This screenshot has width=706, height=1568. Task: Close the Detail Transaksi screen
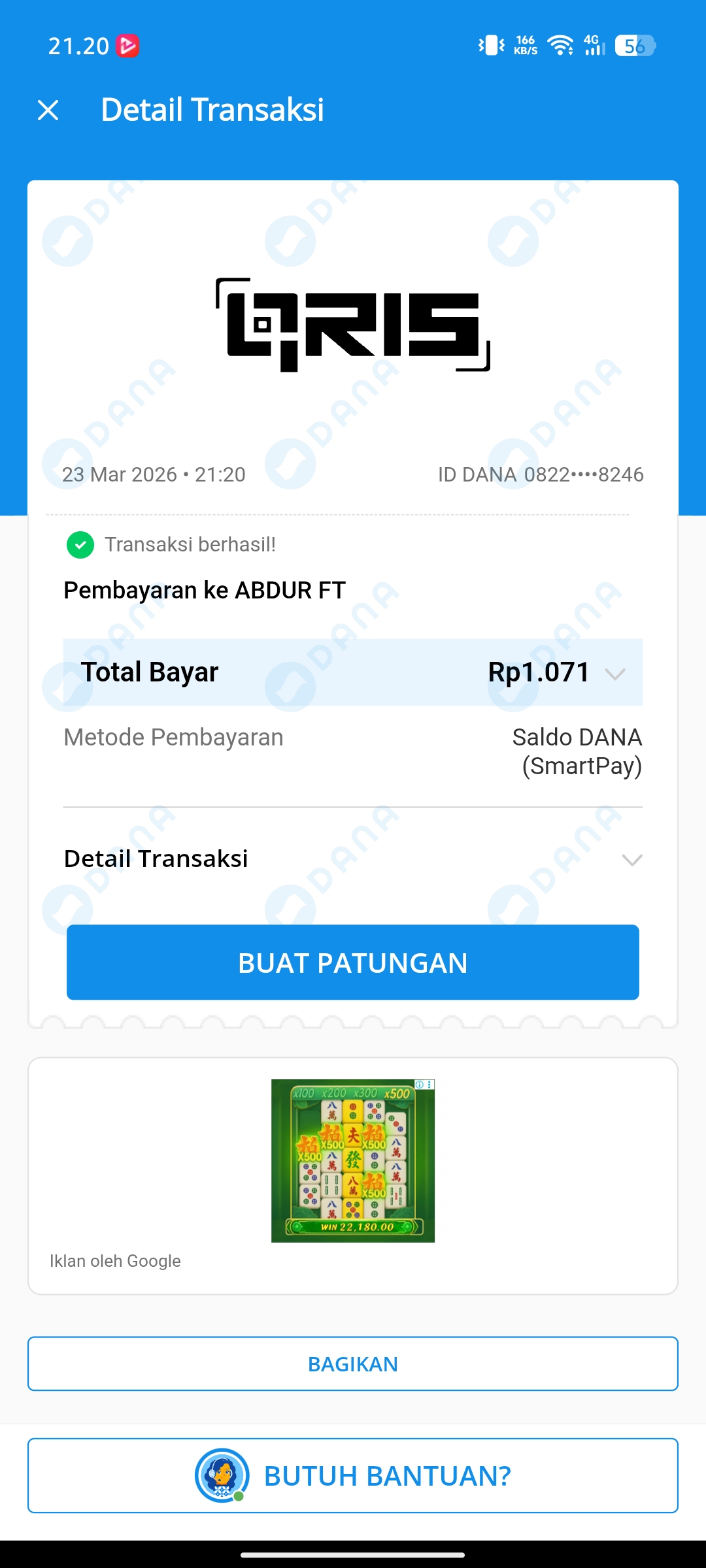point(48,110)
